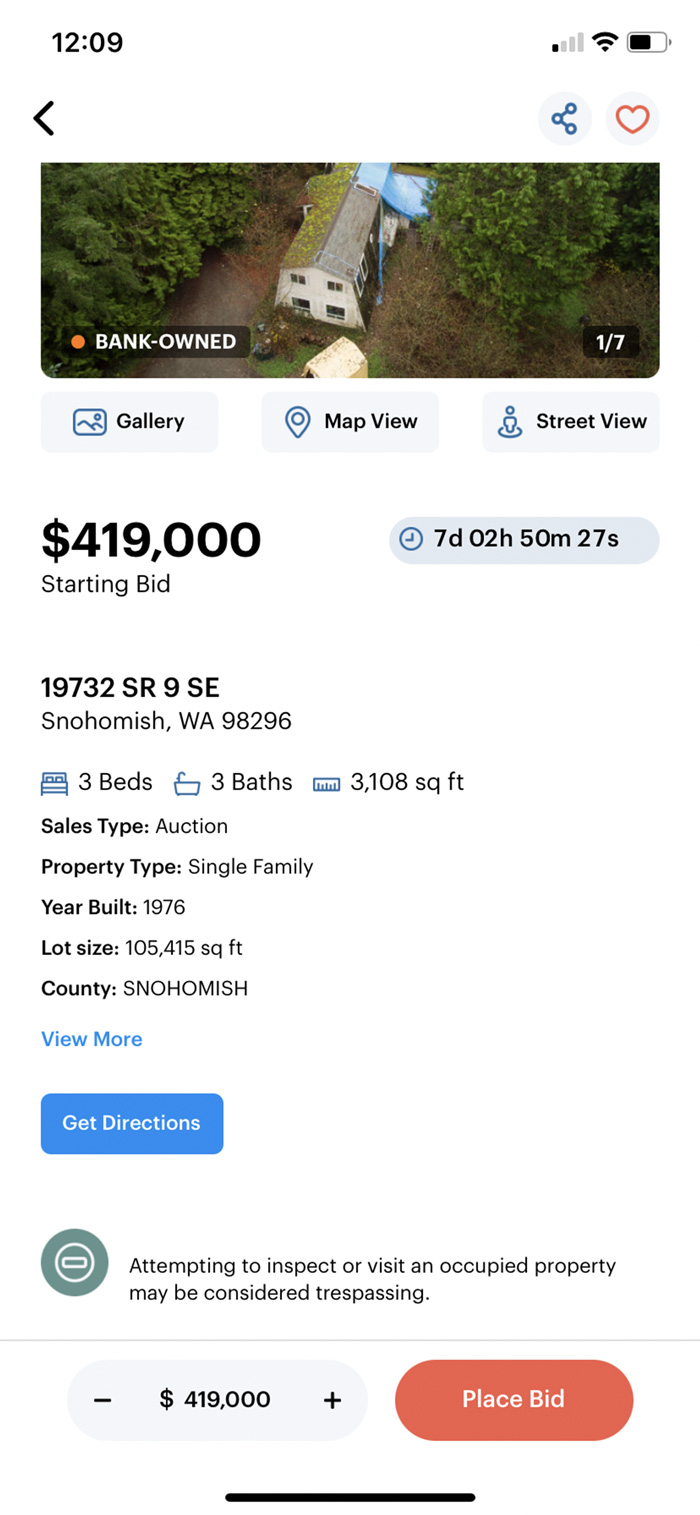
Task: Save listing with the heart icon
Action: [x=632, y=119]
